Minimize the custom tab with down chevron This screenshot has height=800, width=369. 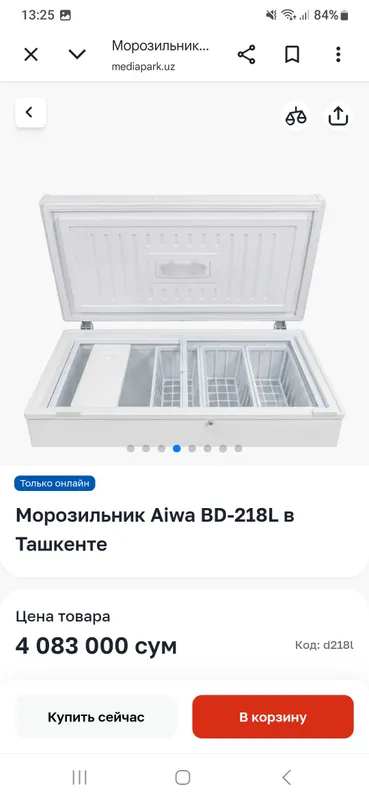coord(77,54)
